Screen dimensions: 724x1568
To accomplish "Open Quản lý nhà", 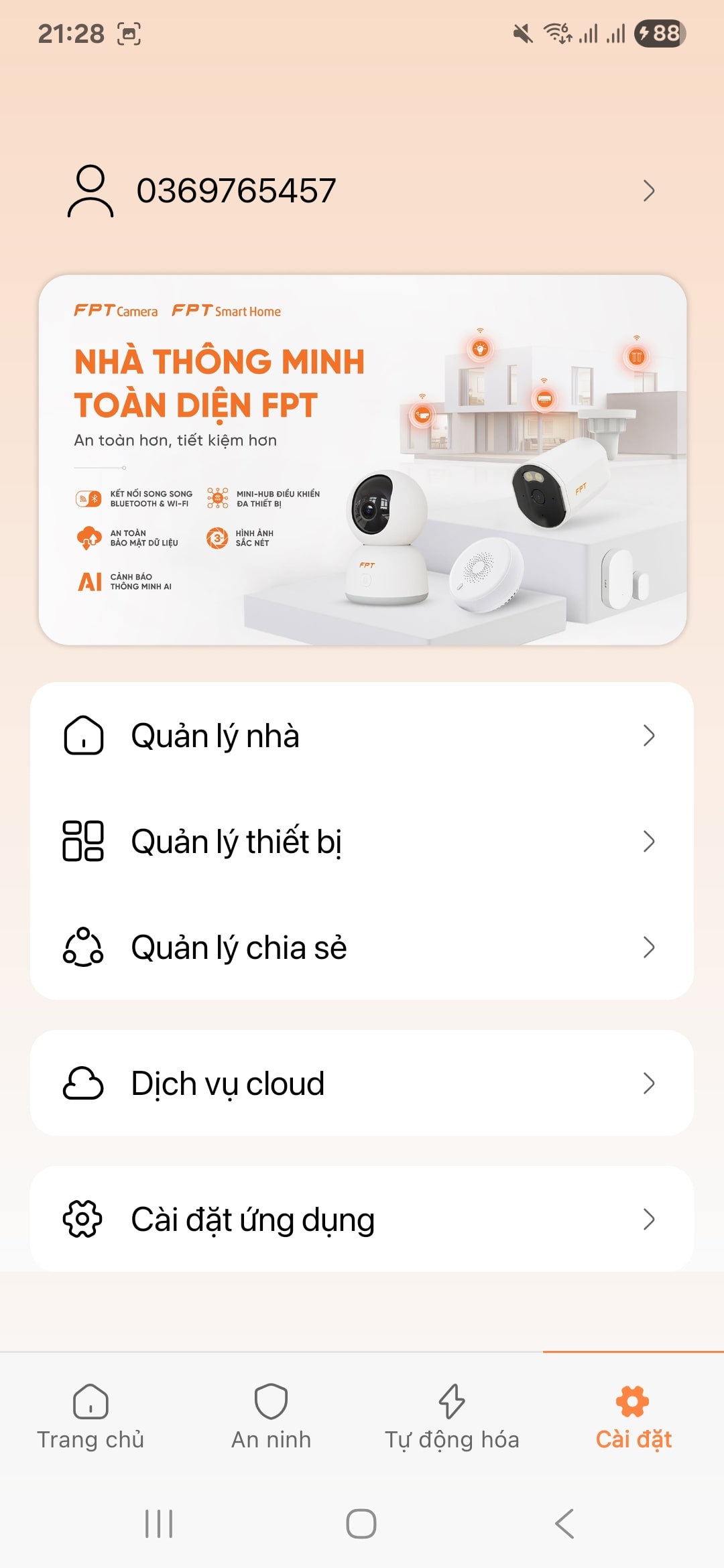I will click(x=362, y=736).
